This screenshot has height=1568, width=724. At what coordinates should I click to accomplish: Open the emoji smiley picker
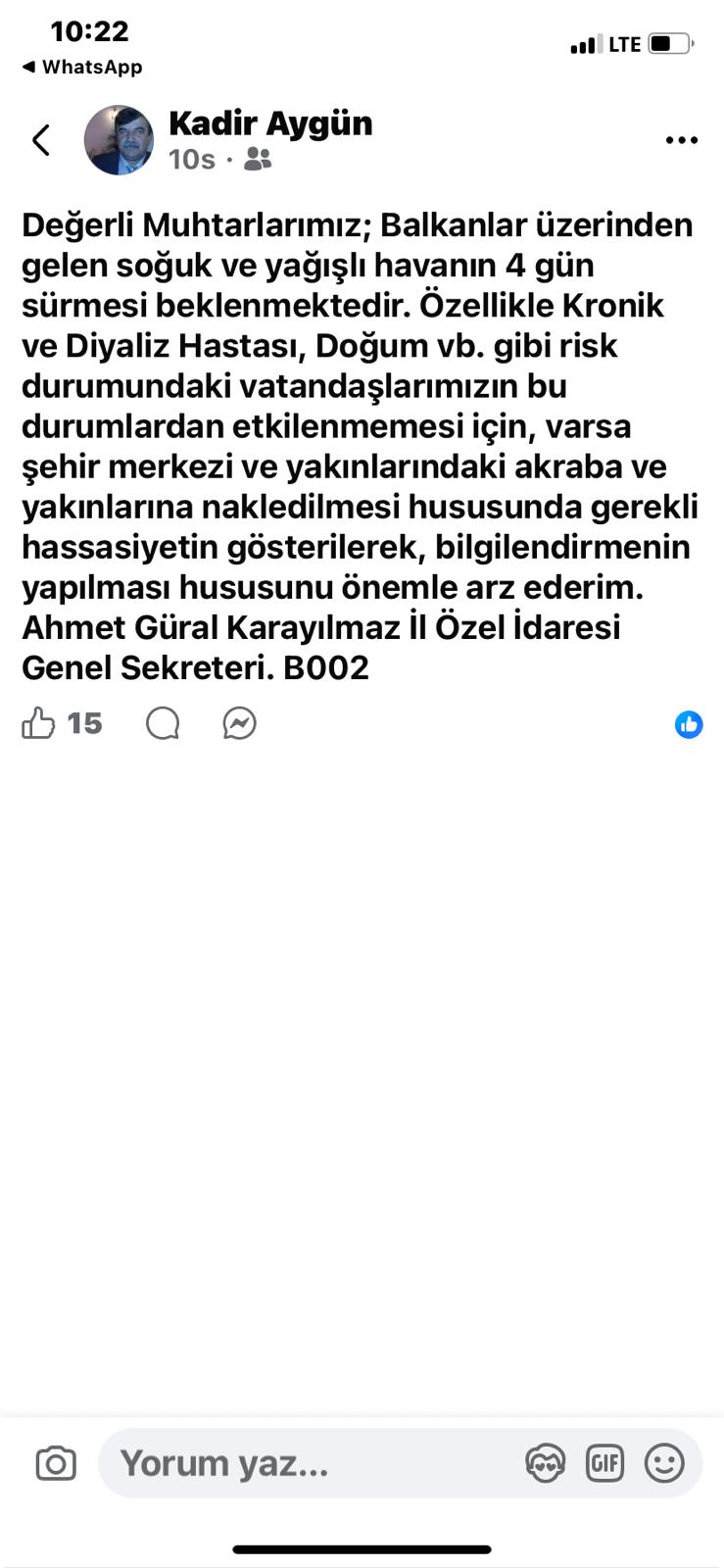coord(663,1463)
